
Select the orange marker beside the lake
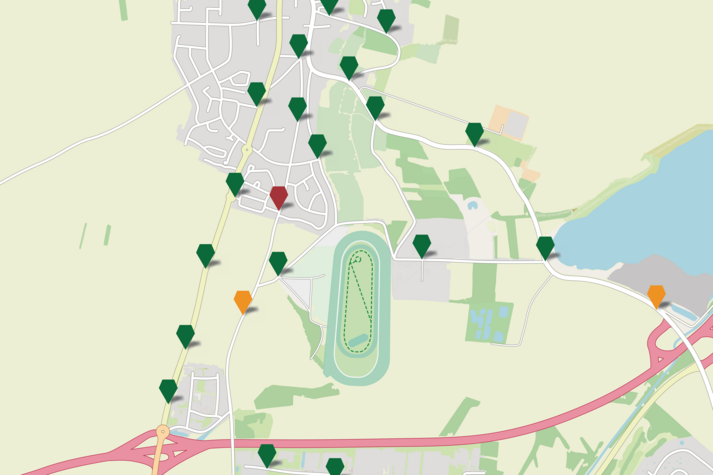tap(656, 295)
